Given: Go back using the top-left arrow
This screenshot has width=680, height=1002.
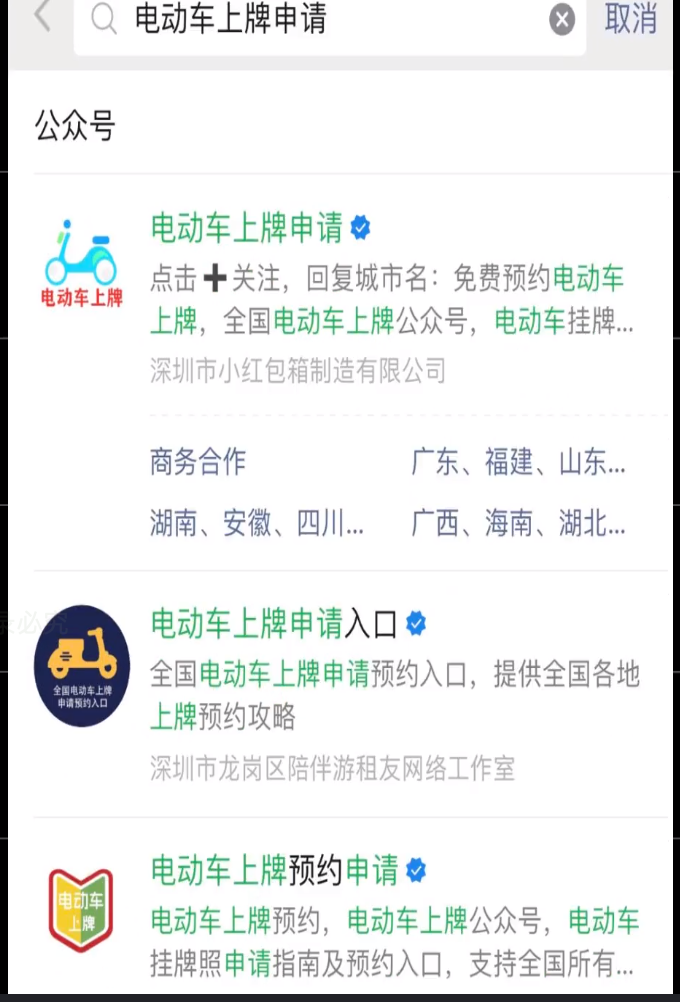Looking at the screenshot, I should click(41, 18).
